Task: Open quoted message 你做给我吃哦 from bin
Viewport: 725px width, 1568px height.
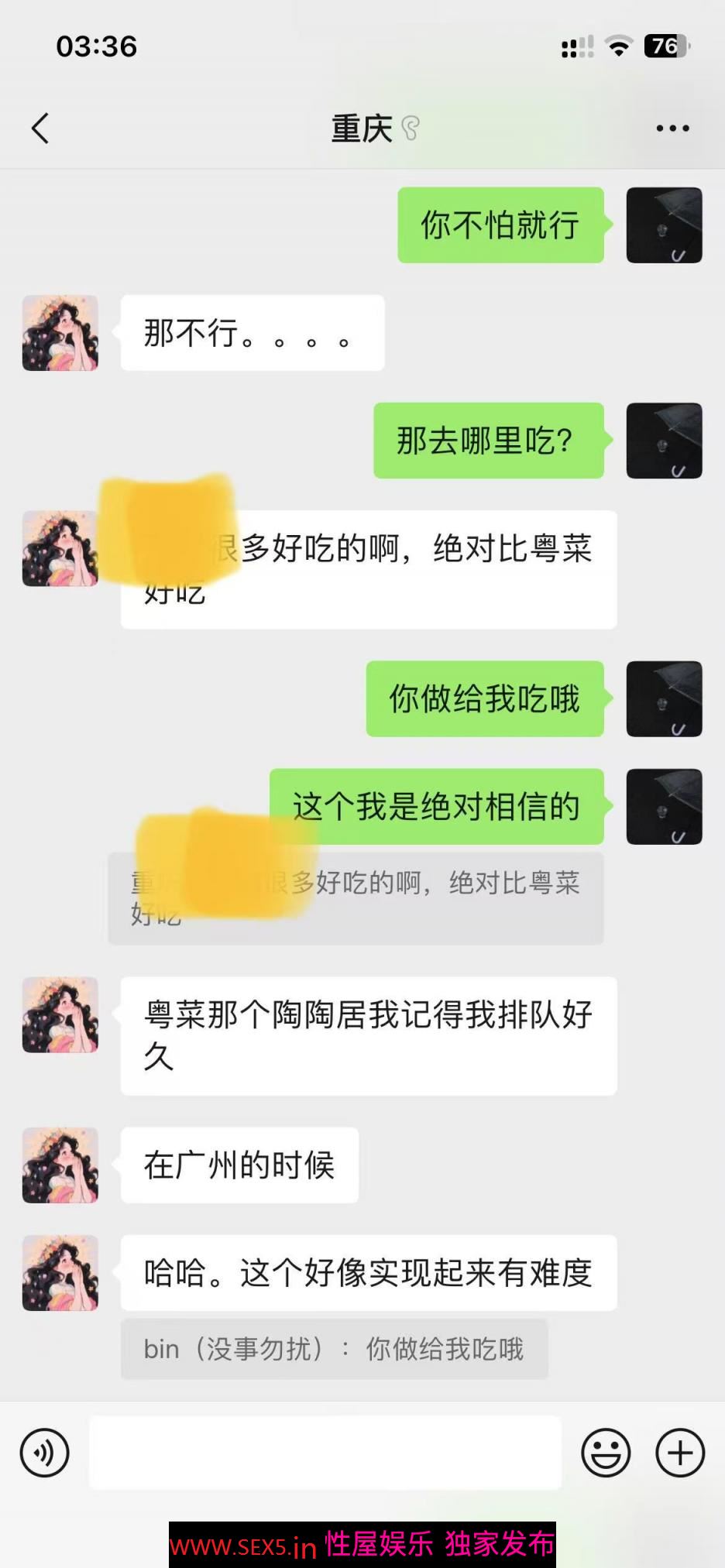Action: coord(334,1349)
